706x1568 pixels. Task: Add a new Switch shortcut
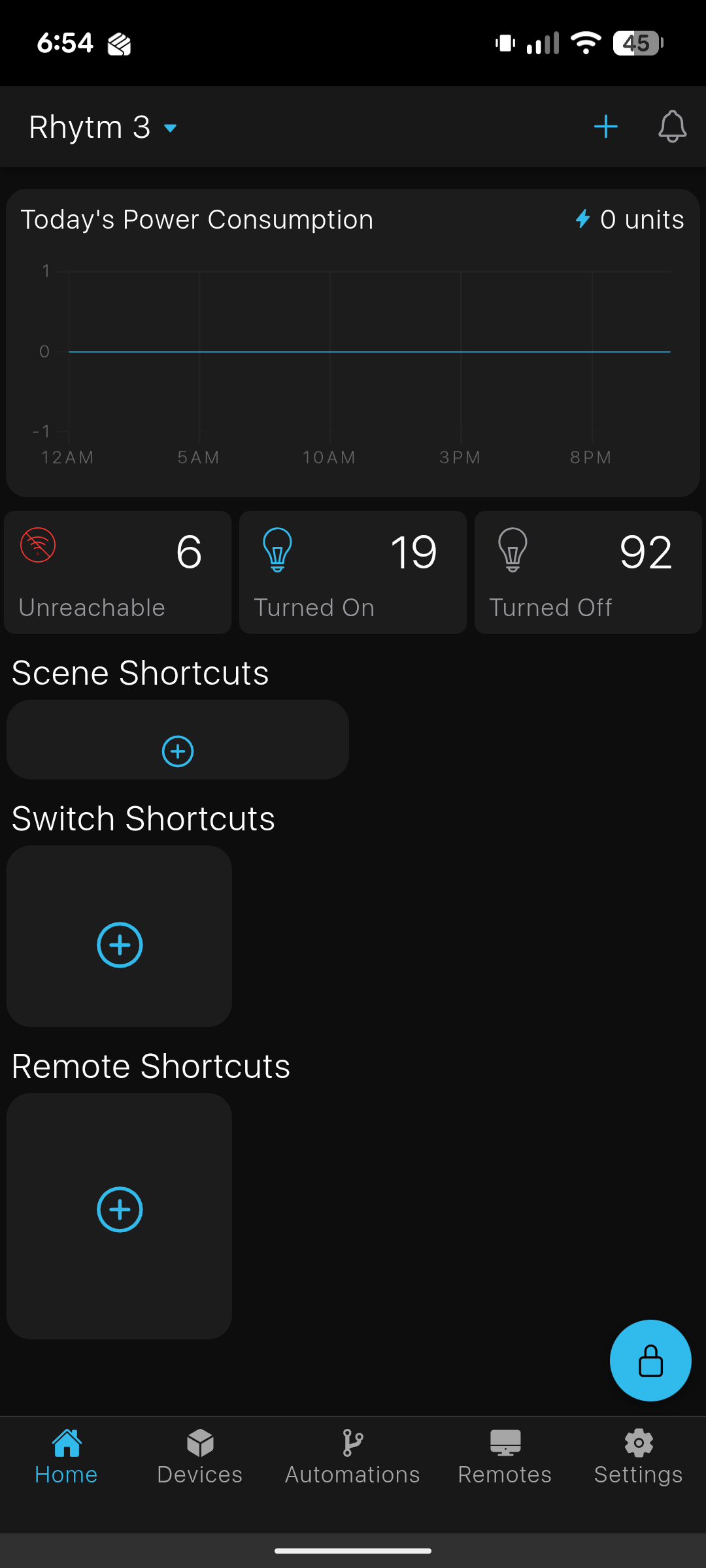(120, 944)
